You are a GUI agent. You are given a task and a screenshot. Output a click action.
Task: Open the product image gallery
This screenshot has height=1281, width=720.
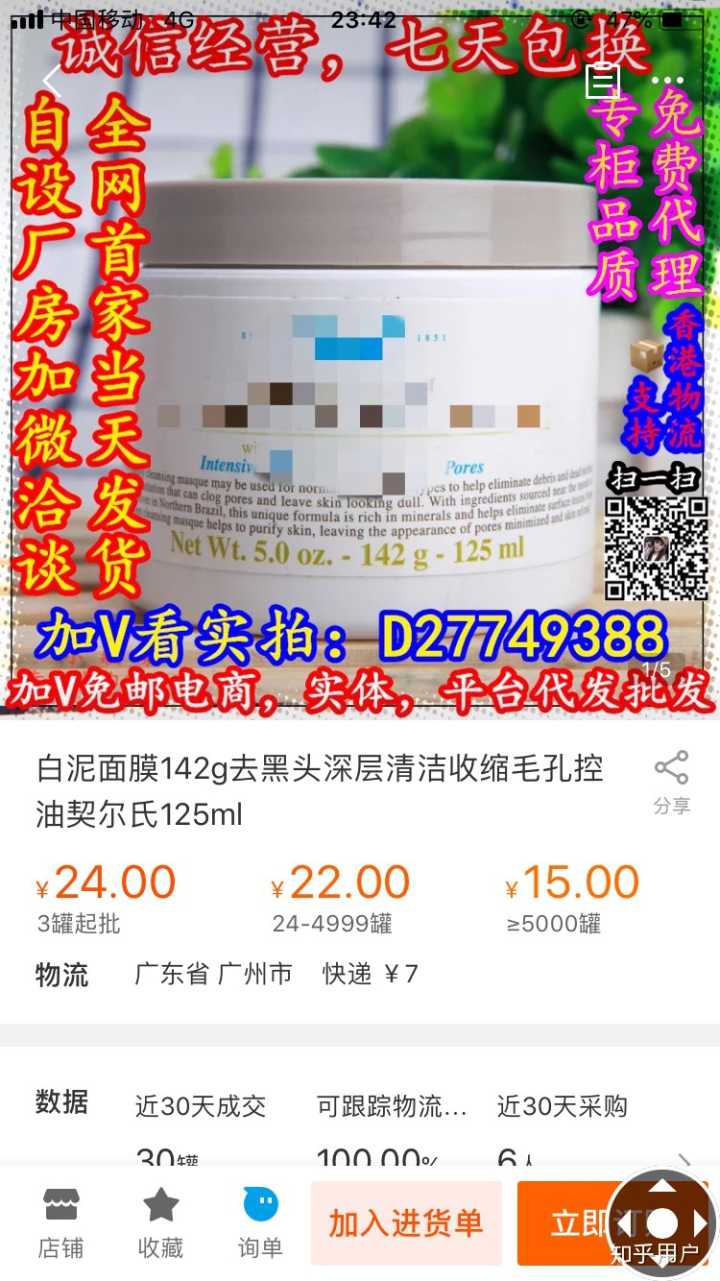click(x=360, y=380)
